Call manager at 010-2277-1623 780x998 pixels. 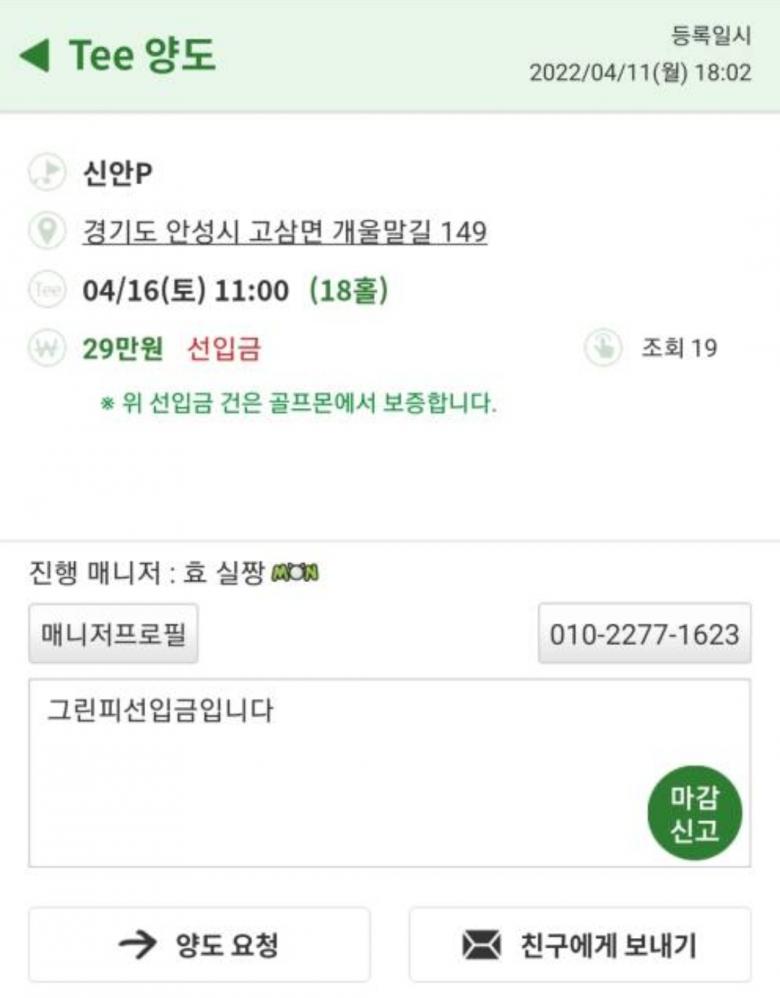click(644, 634)
